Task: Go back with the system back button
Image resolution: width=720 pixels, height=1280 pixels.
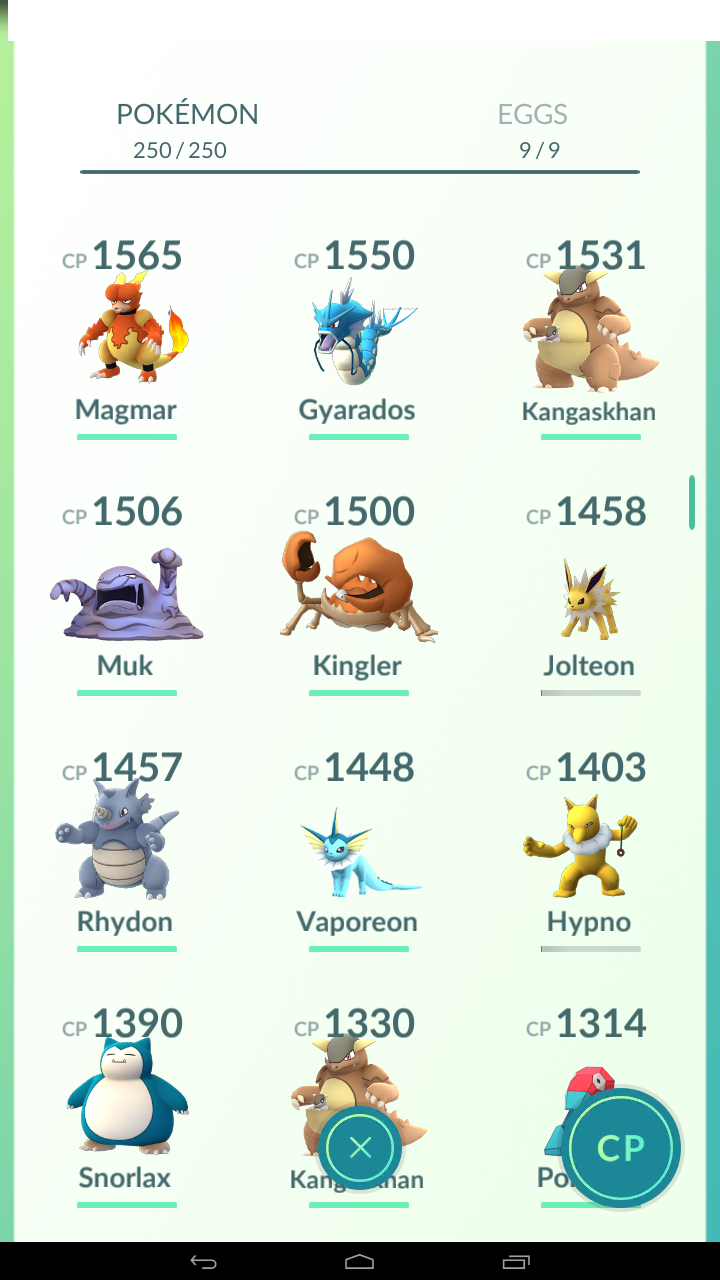Action: pos(204,1261)
